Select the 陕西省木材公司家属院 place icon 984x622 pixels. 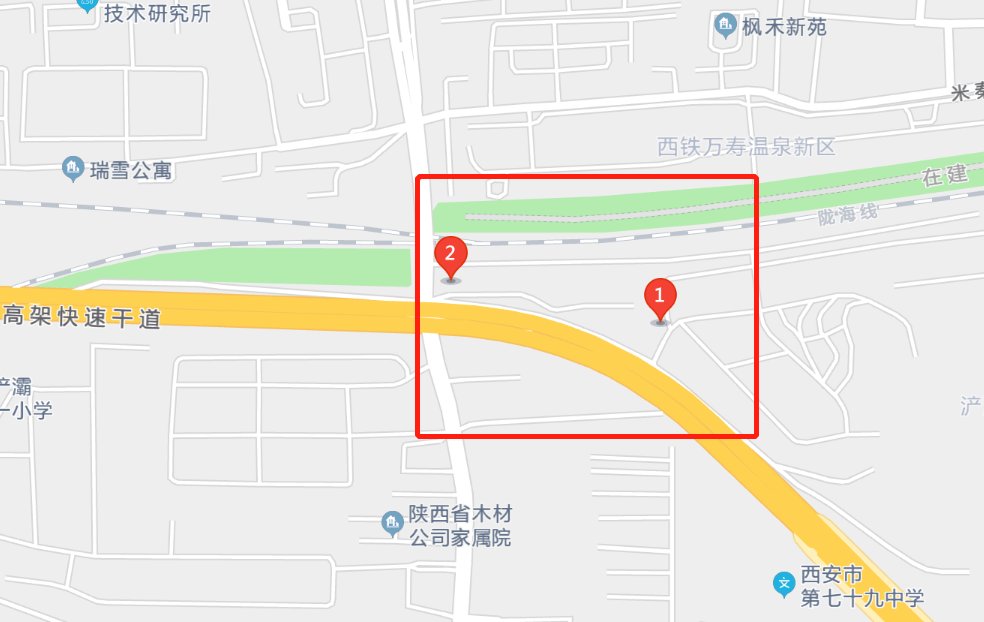pyautogui.click(x=392, y=523)
